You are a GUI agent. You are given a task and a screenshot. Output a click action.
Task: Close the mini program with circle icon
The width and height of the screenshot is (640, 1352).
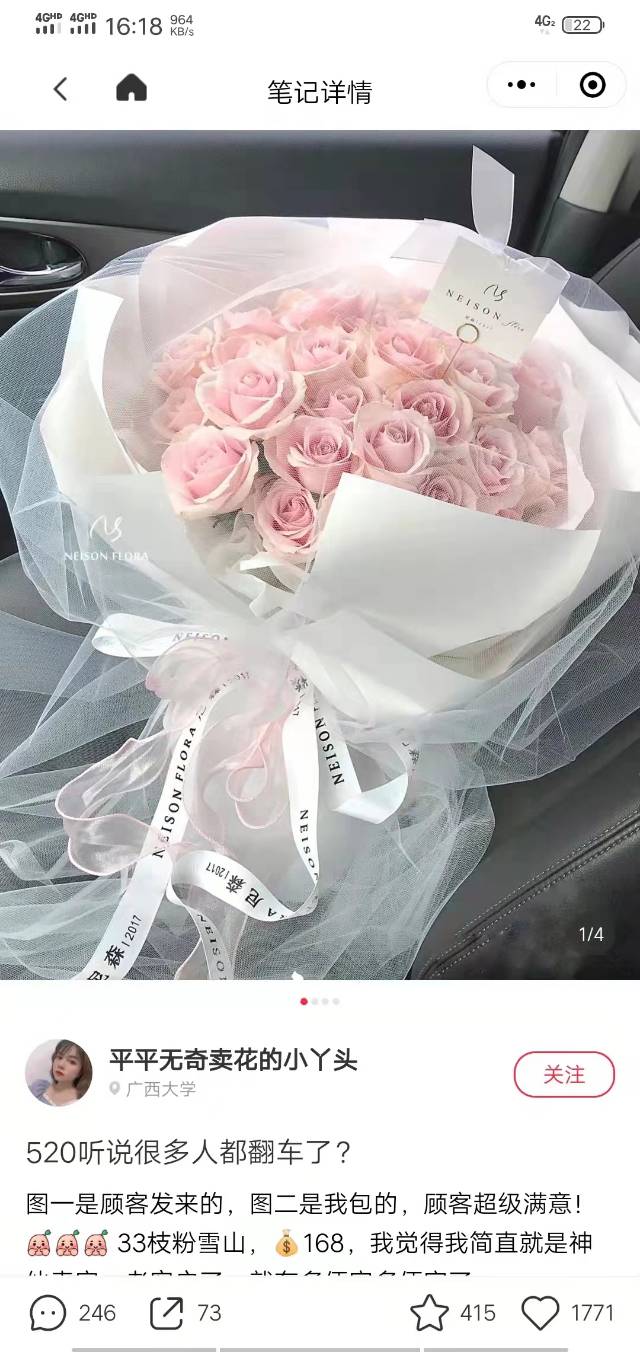pyautogui.click(x=592, y=86)
